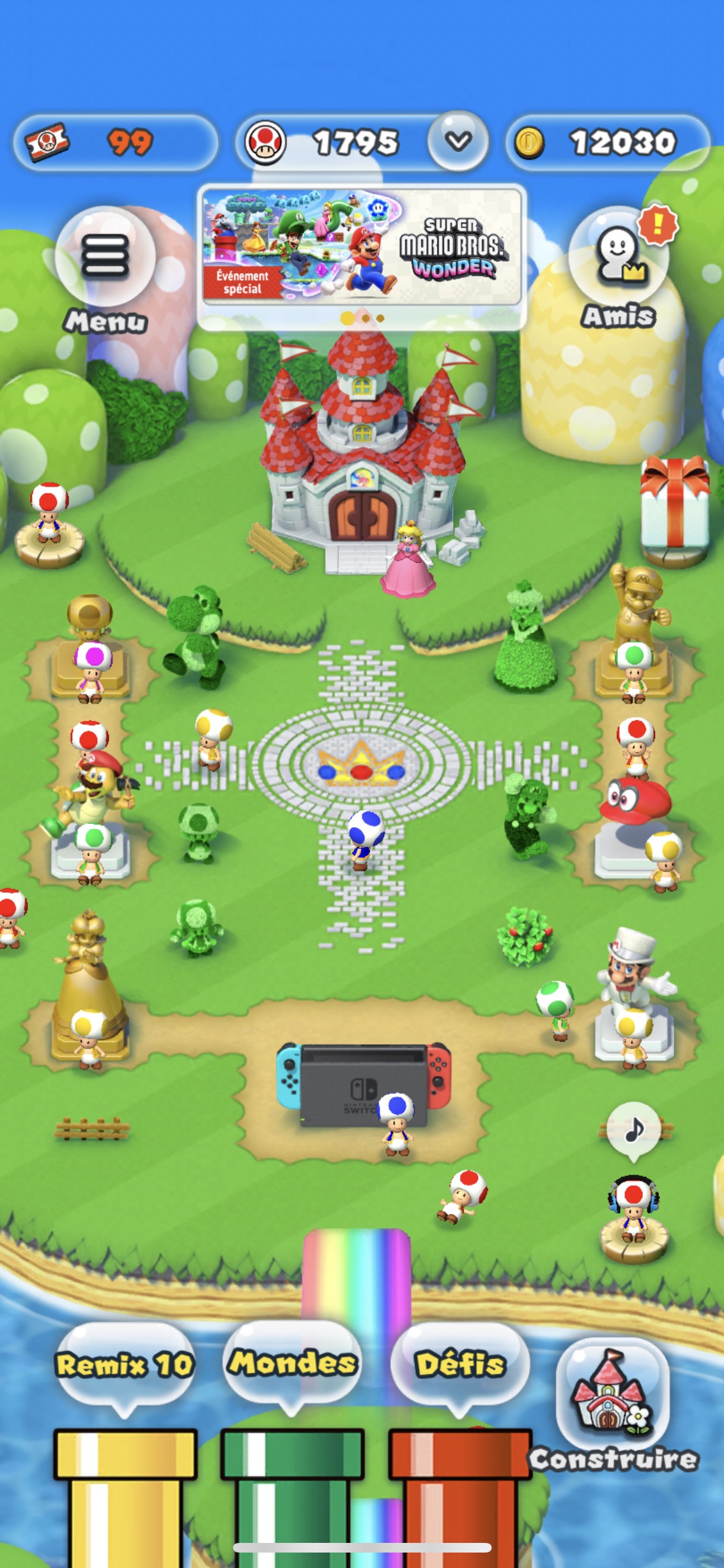Expand the Toad count dropdown arrow
The width and height of the screenshot is (724, 1568).
tap(458, 141)
